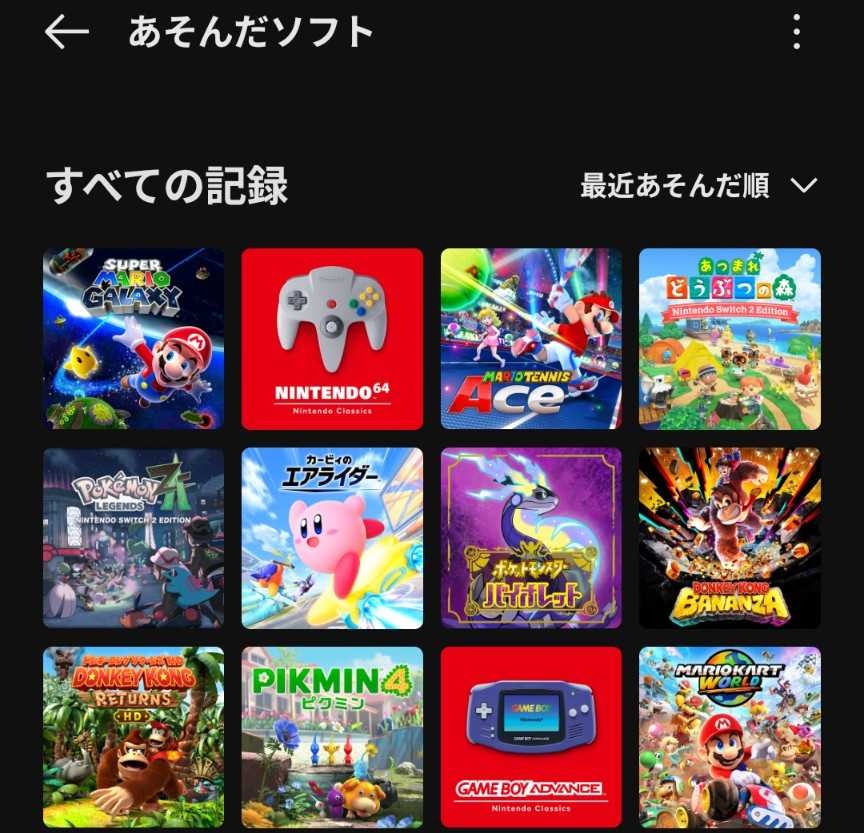Open the Super Mario Galaxy record
The image size is (864, 833).
[133, 339]
